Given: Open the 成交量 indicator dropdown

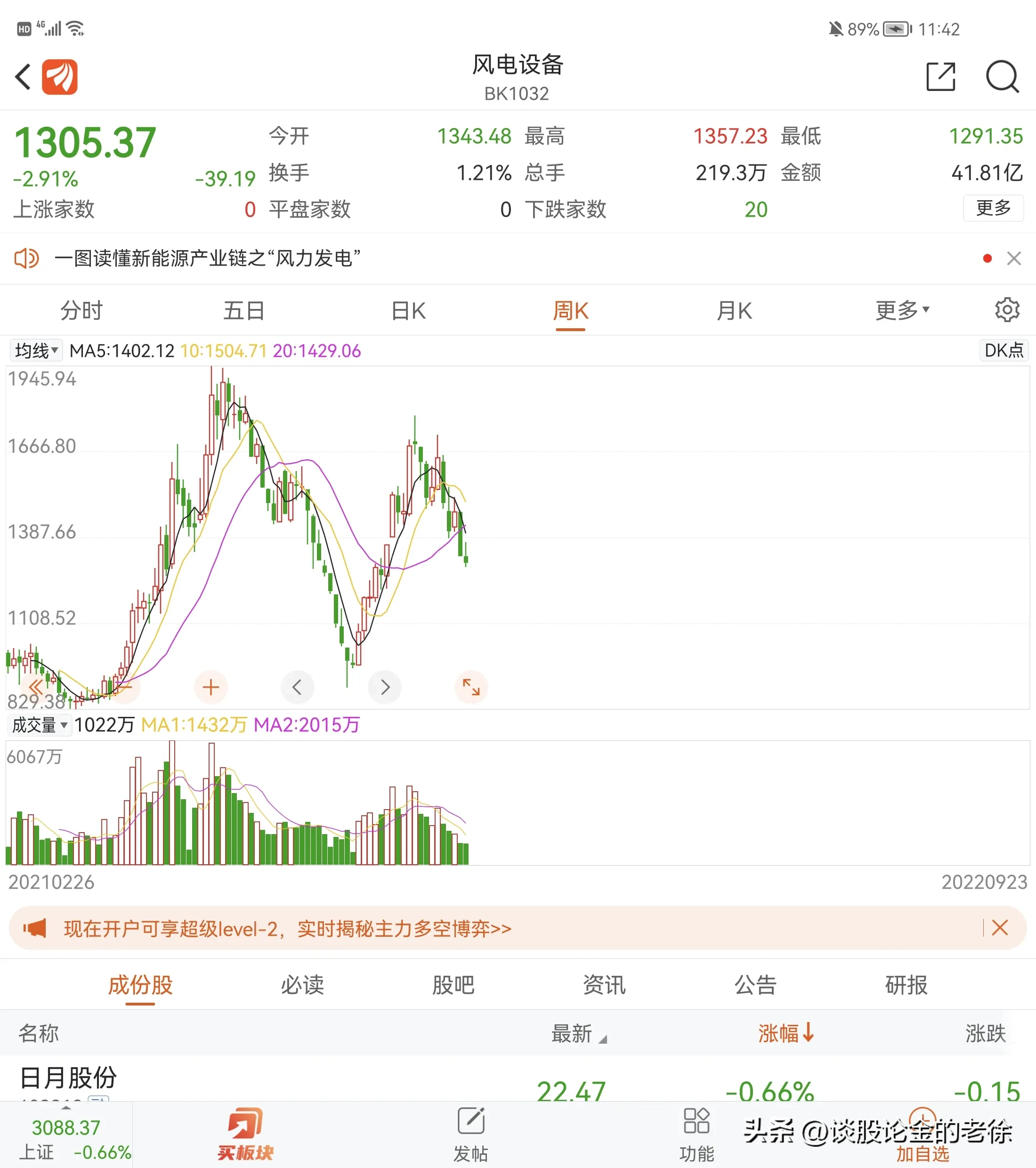Looking at the screenshot, I should point(40,725).
